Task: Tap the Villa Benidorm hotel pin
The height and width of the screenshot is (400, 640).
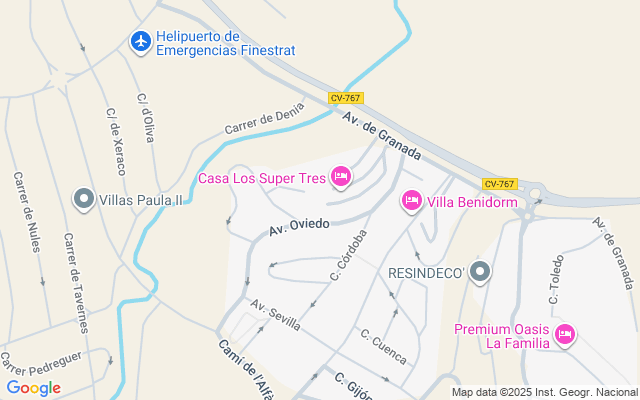Action: (411, 201)
